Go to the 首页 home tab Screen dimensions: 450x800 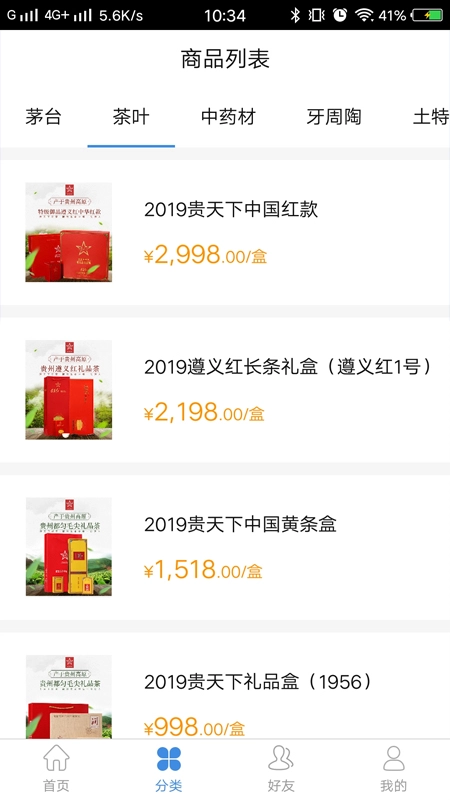click(x=56, y=769)
